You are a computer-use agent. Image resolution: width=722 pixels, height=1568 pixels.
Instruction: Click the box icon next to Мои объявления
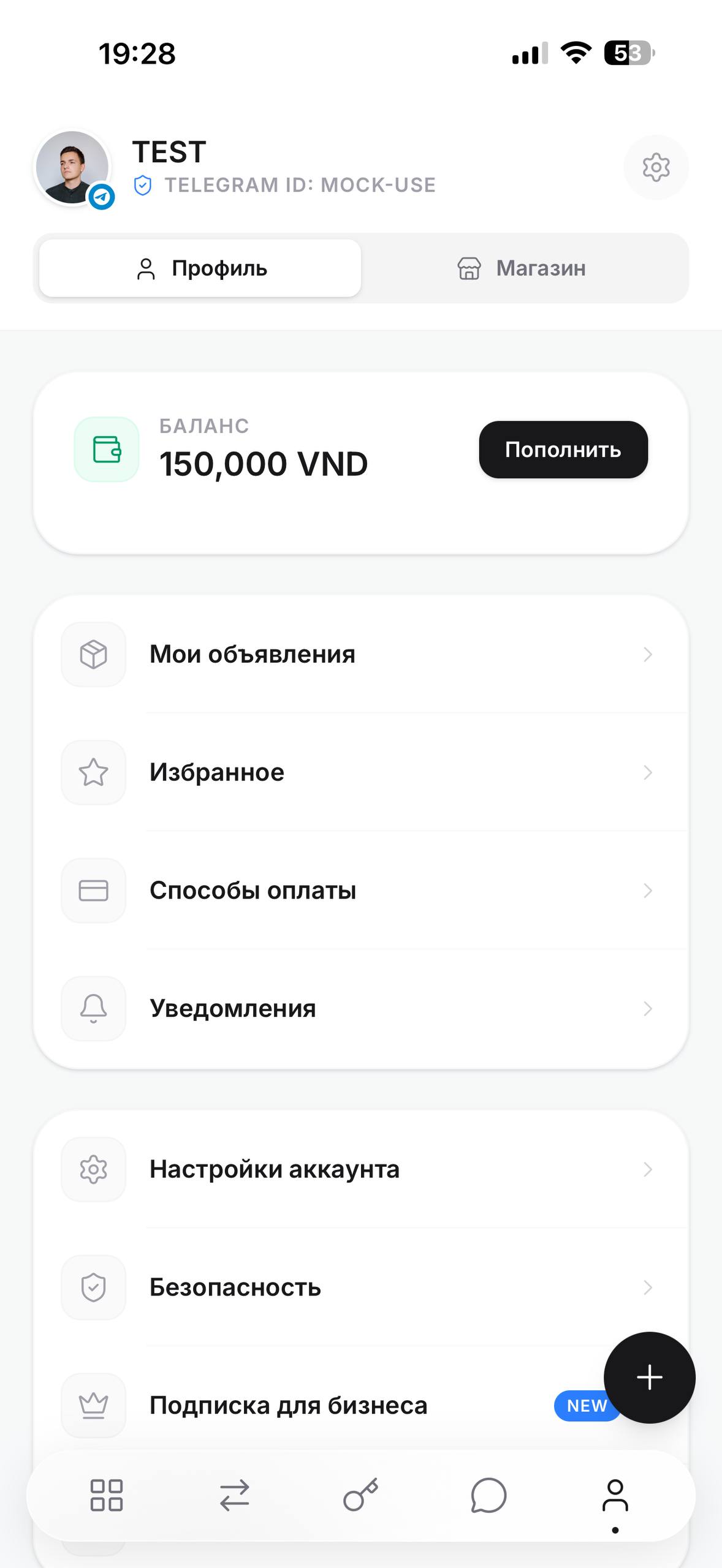(93, 654)
